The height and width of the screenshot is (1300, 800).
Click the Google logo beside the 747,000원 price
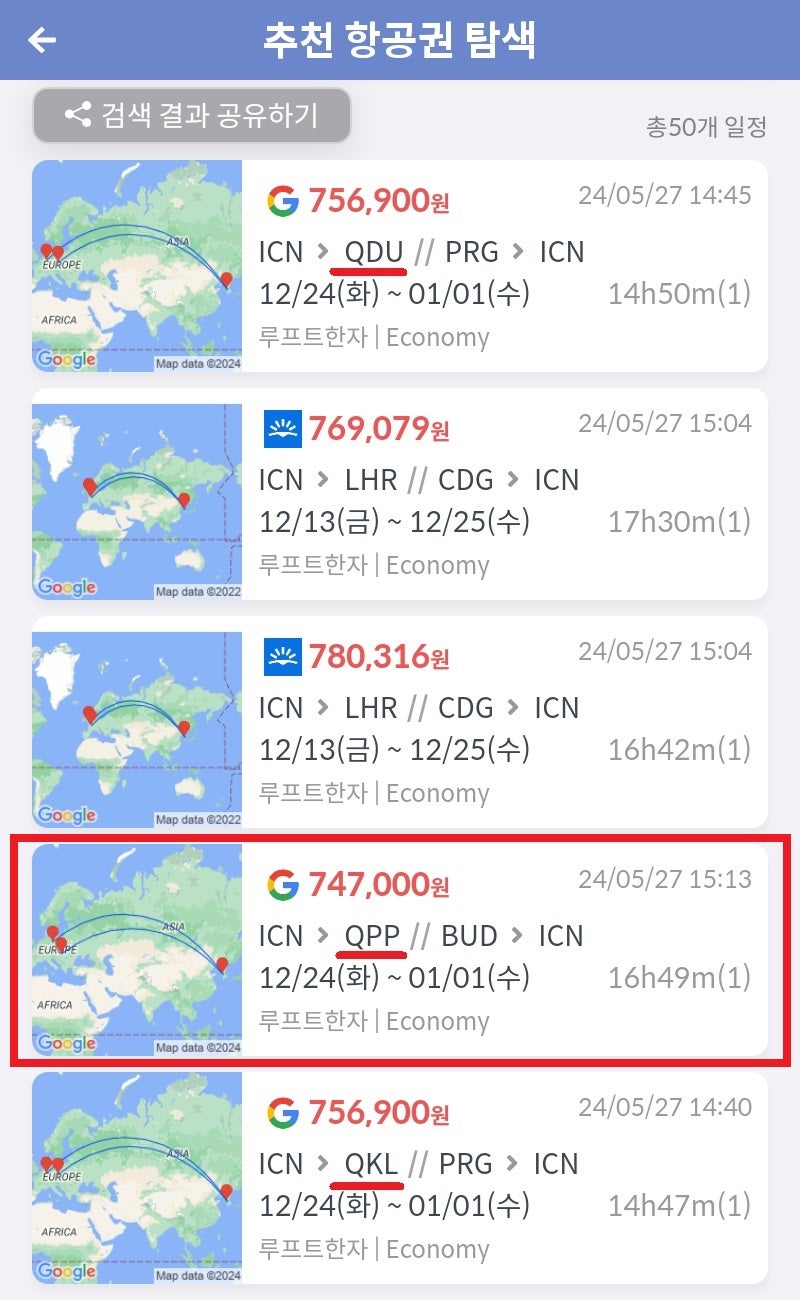tap(285, 884)
